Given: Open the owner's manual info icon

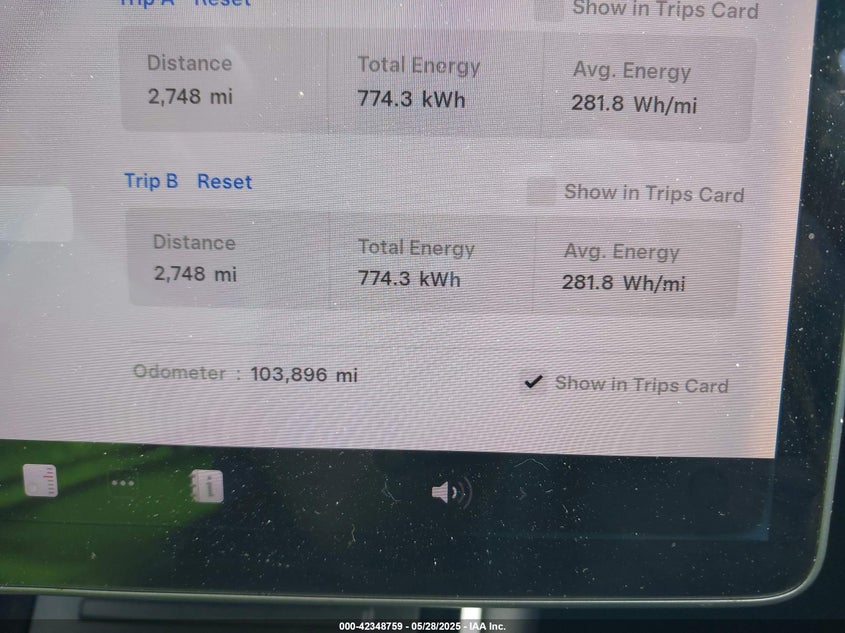Looking at the screenshot, I should pyautogui.click(x=207, y=487).
